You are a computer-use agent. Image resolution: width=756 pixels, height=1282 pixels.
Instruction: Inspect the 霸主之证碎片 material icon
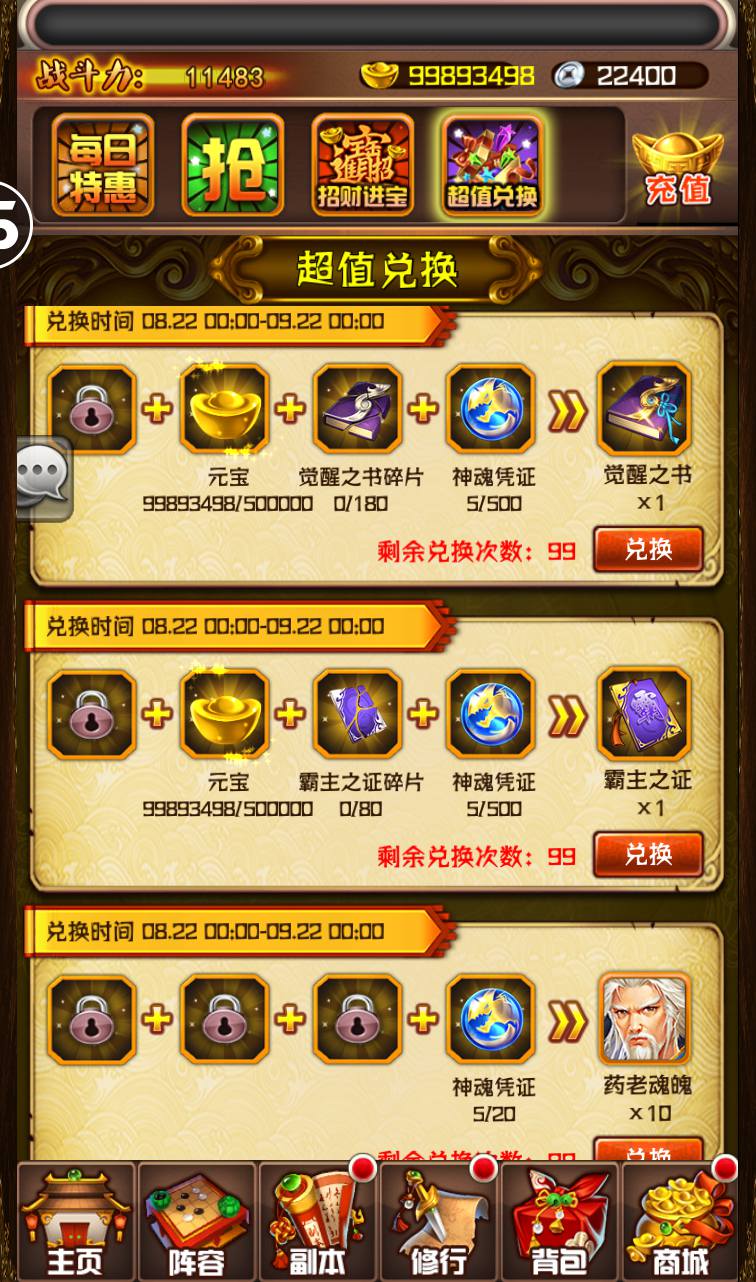[357, 715]
